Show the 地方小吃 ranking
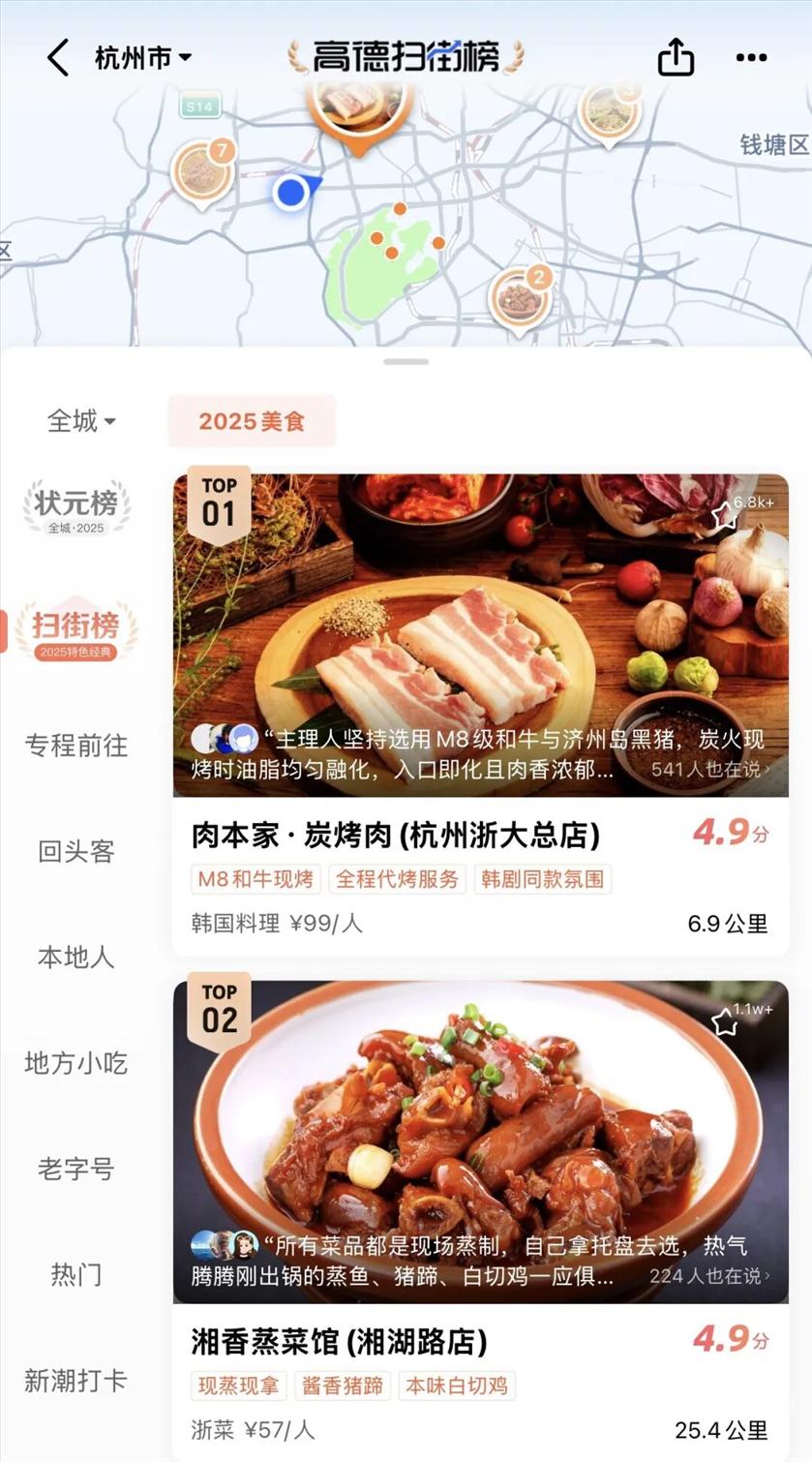Image resolution: width=812 pixels, height=1462 pixels. (76, 1063)
